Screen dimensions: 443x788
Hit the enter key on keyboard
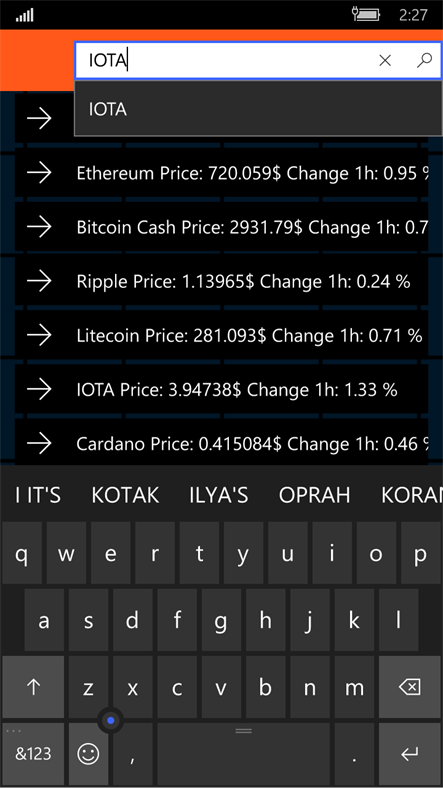pyautogui.click(x=409, y=754)
